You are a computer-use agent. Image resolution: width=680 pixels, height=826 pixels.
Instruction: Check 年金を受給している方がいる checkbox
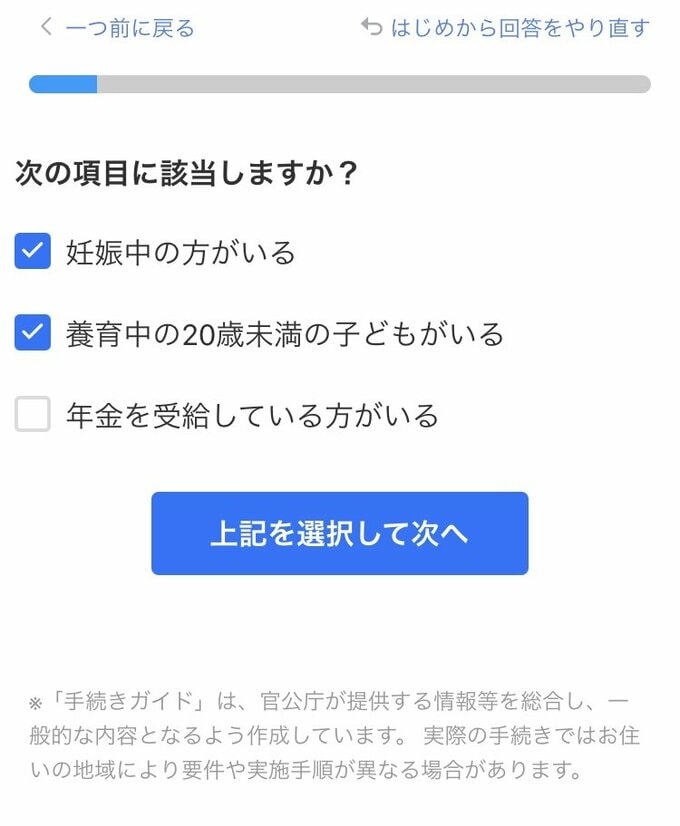tap(33, 414)
